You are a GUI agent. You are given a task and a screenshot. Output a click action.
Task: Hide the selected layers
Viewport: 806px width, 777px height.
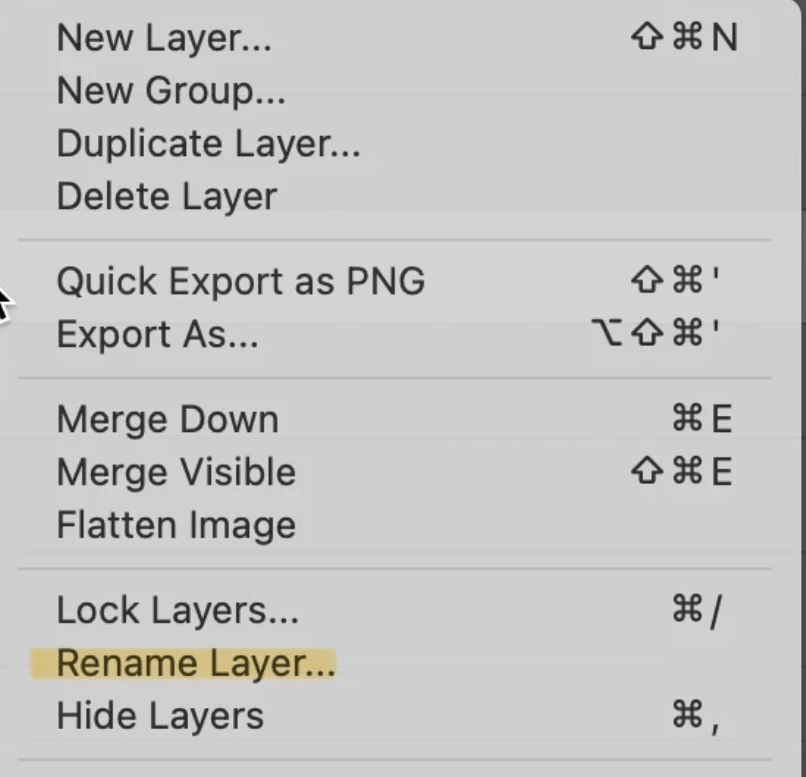pos(160,716)
